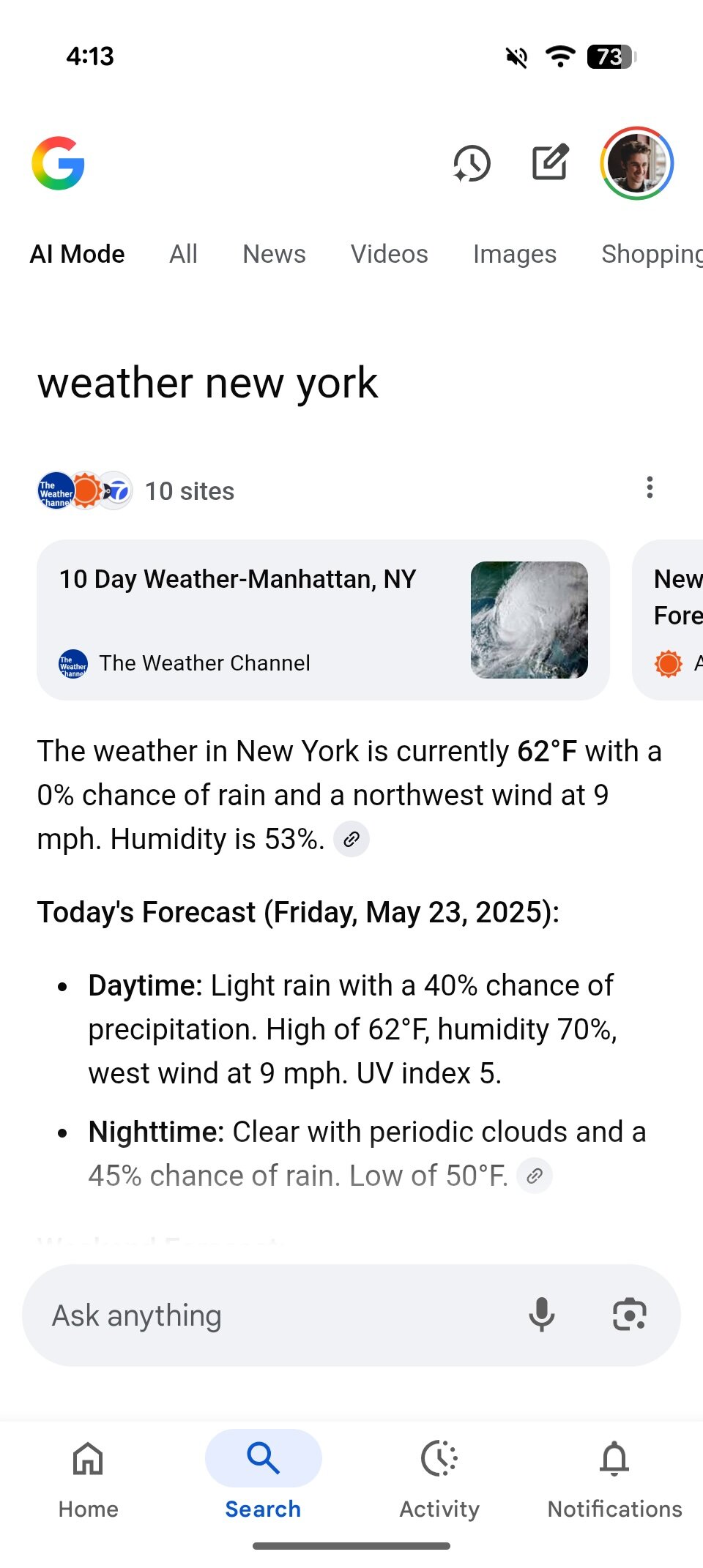This screenshot has width=703, height=1568.
Task: Open the account profile picture
Action: pos(636,163)
